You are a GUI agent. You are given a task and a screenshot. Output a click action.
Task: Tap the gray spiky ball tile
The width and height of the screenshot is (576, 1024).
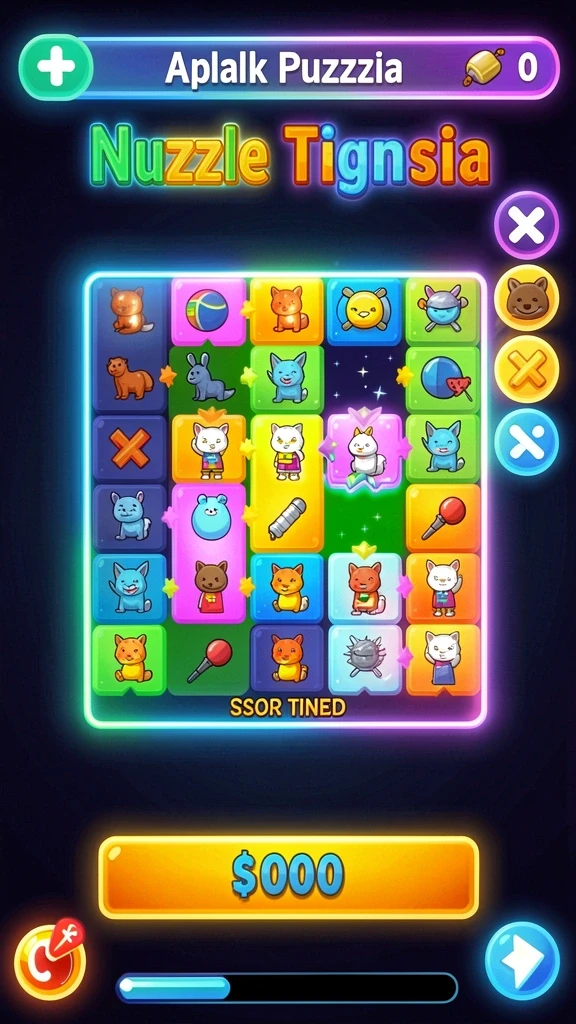tap(364, 658)
